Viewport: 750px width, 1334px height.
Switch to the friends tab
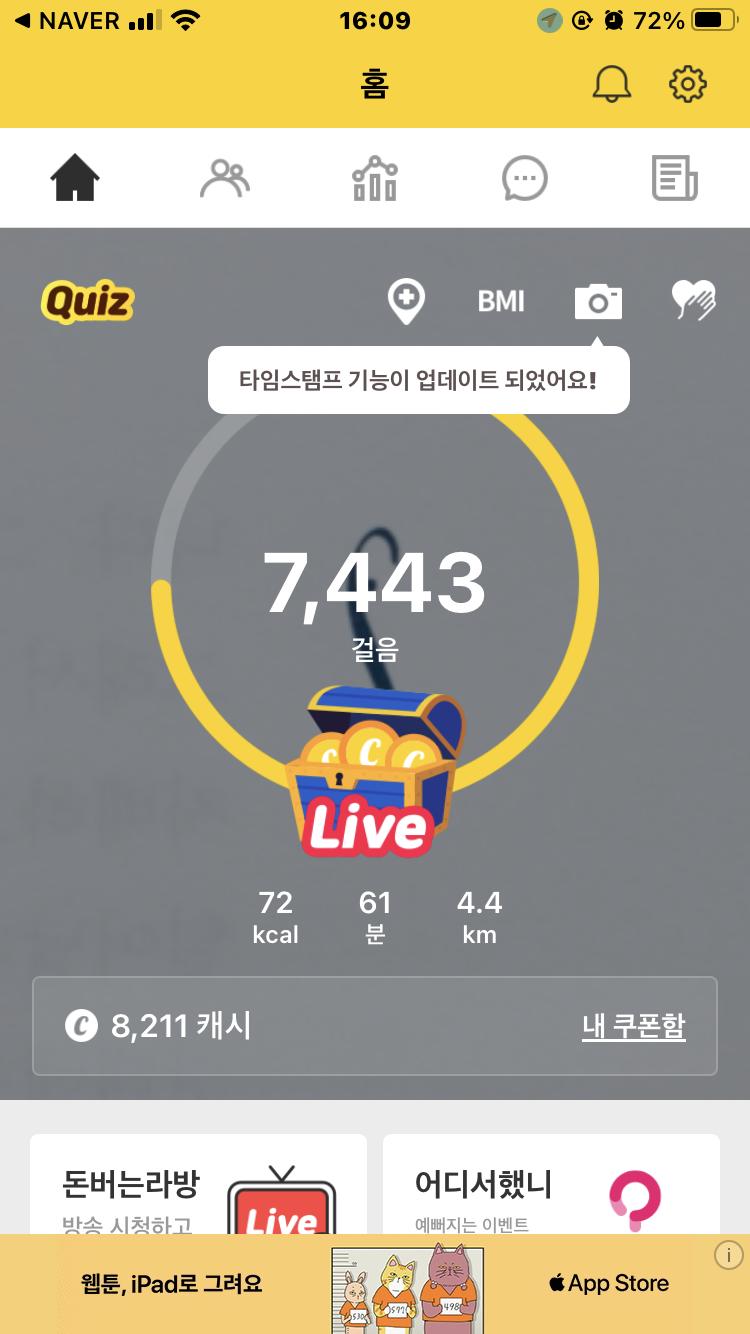[x=225, y=180]
